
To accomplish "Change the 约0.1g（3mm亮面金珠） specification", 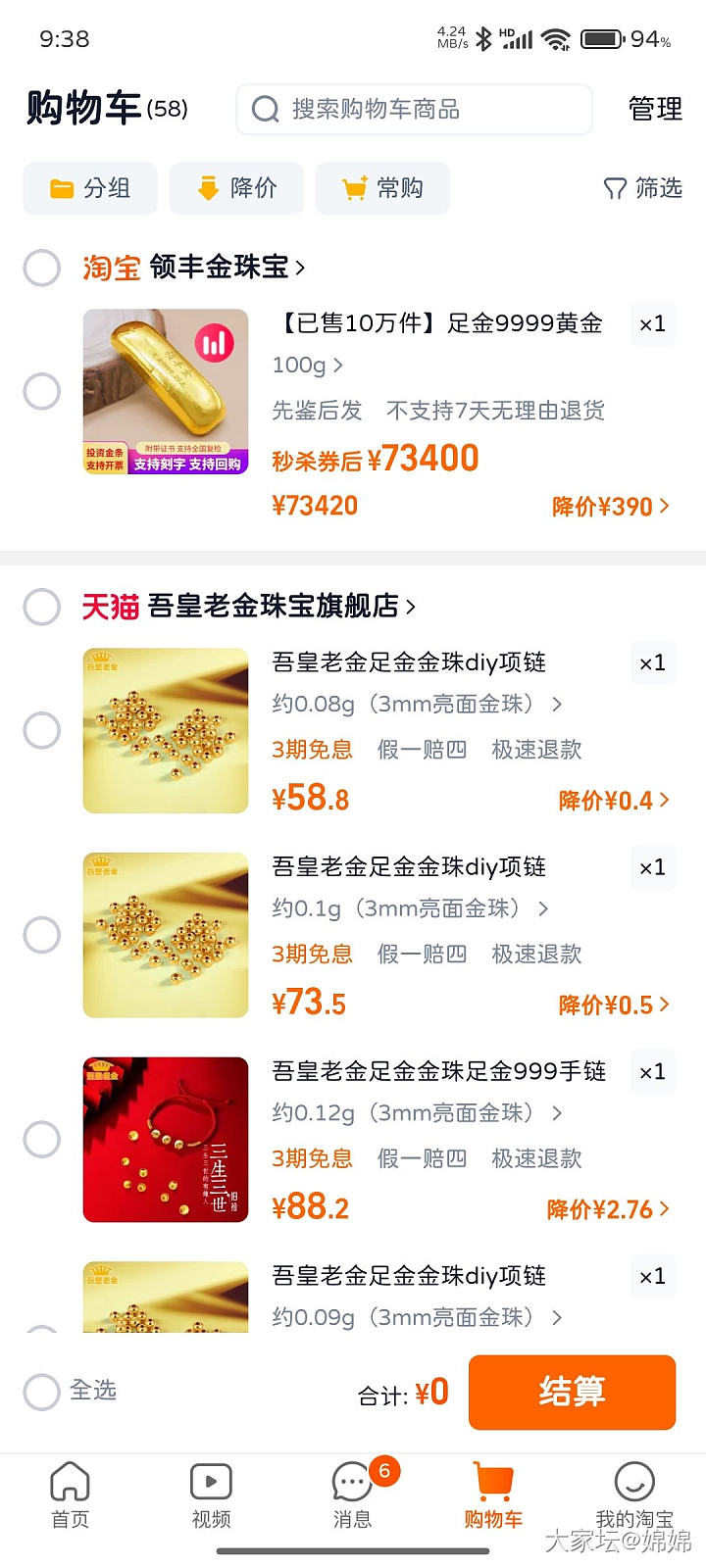I will pyautogui.click(x=410, y=908).
